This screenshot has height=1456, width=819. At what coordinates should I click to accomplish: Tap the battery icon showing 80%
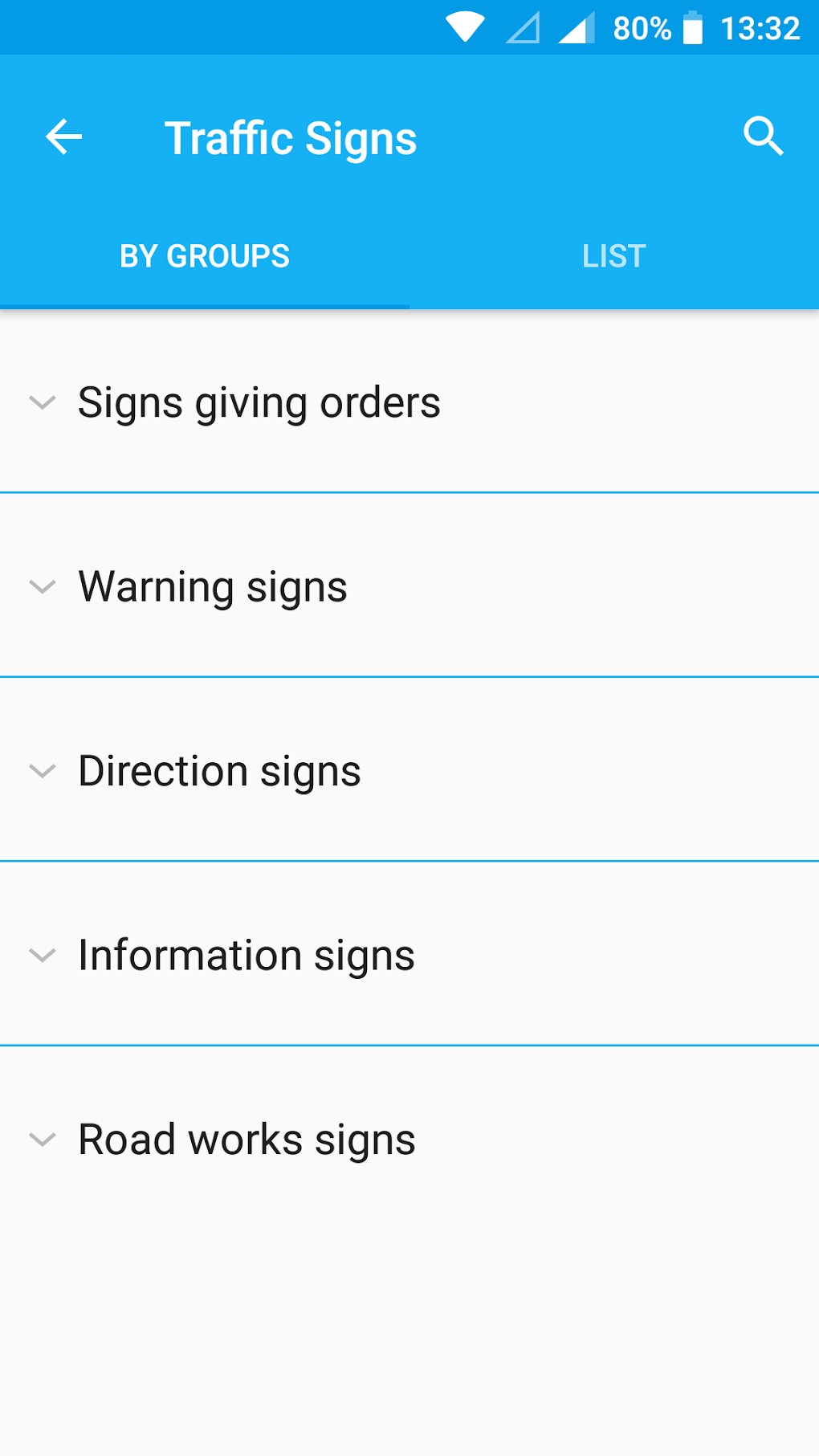click(692, 27)
